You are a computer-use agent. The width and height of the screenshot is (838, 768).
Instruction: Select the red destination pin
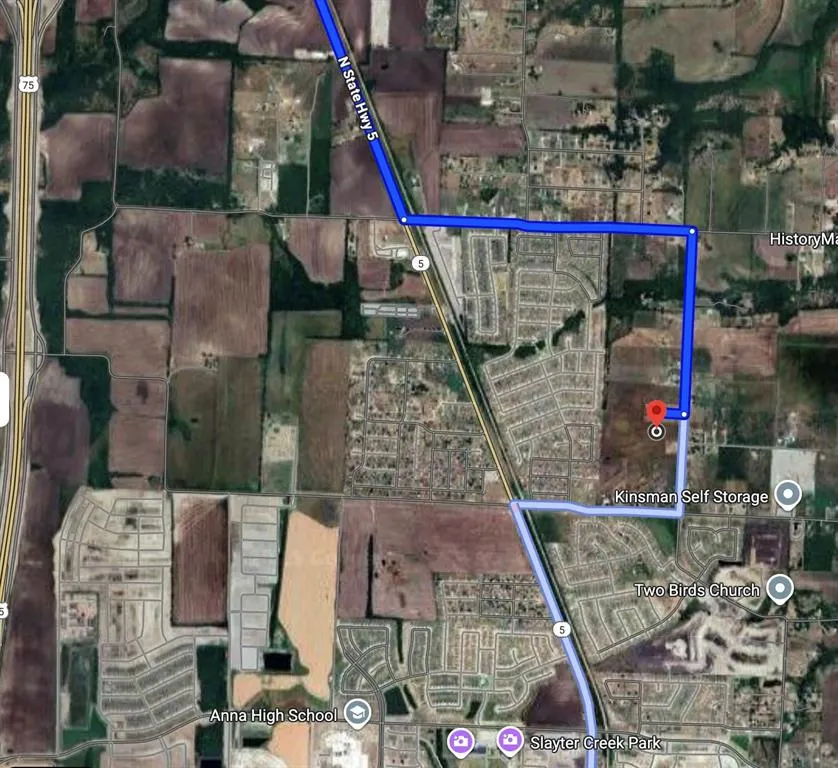coord(655,412)
